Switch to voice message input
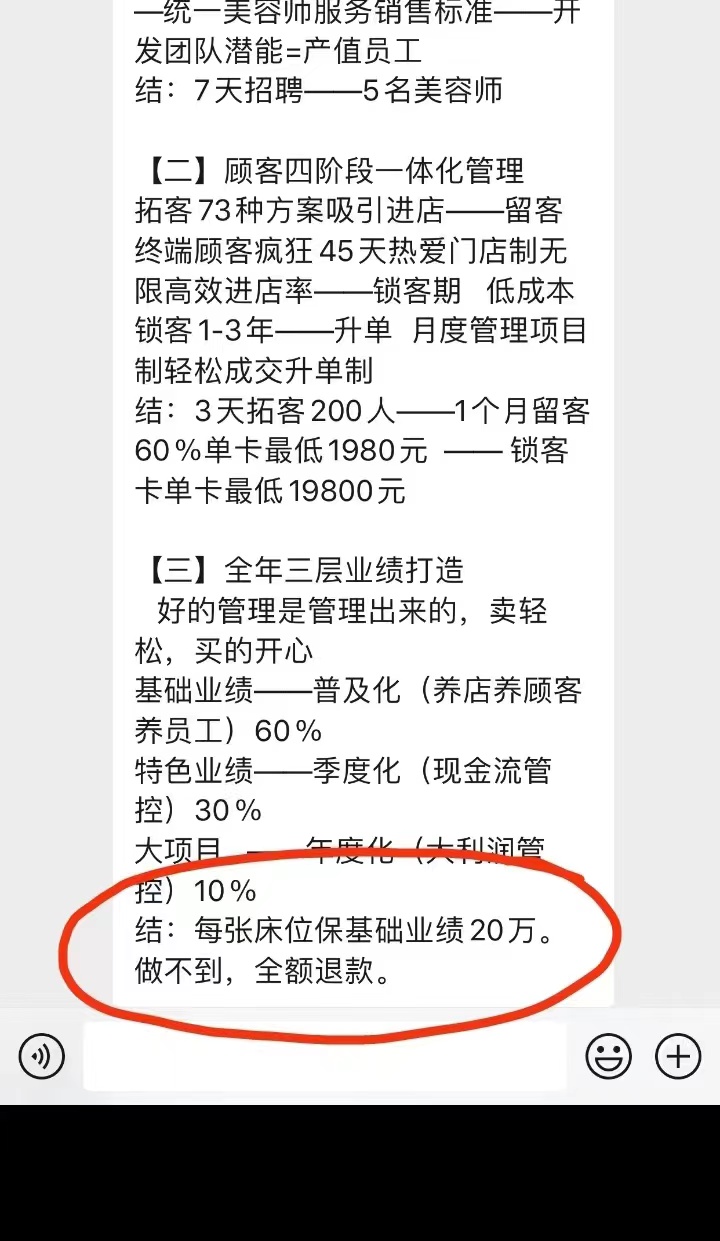720x1241 pixels. 41,1057
